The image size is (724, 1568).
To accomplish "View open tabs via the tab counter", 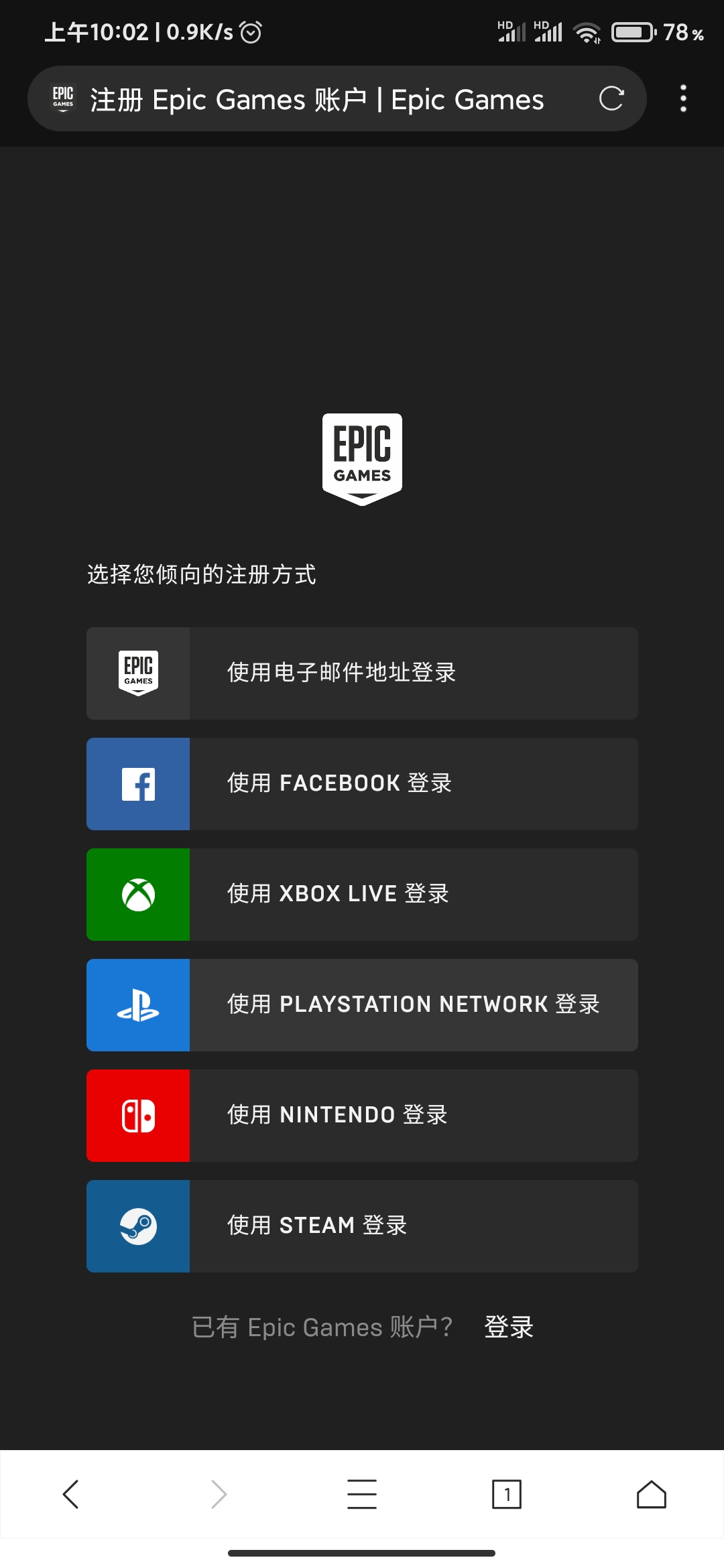I will pyautogui.click(x=507, y=1494).
